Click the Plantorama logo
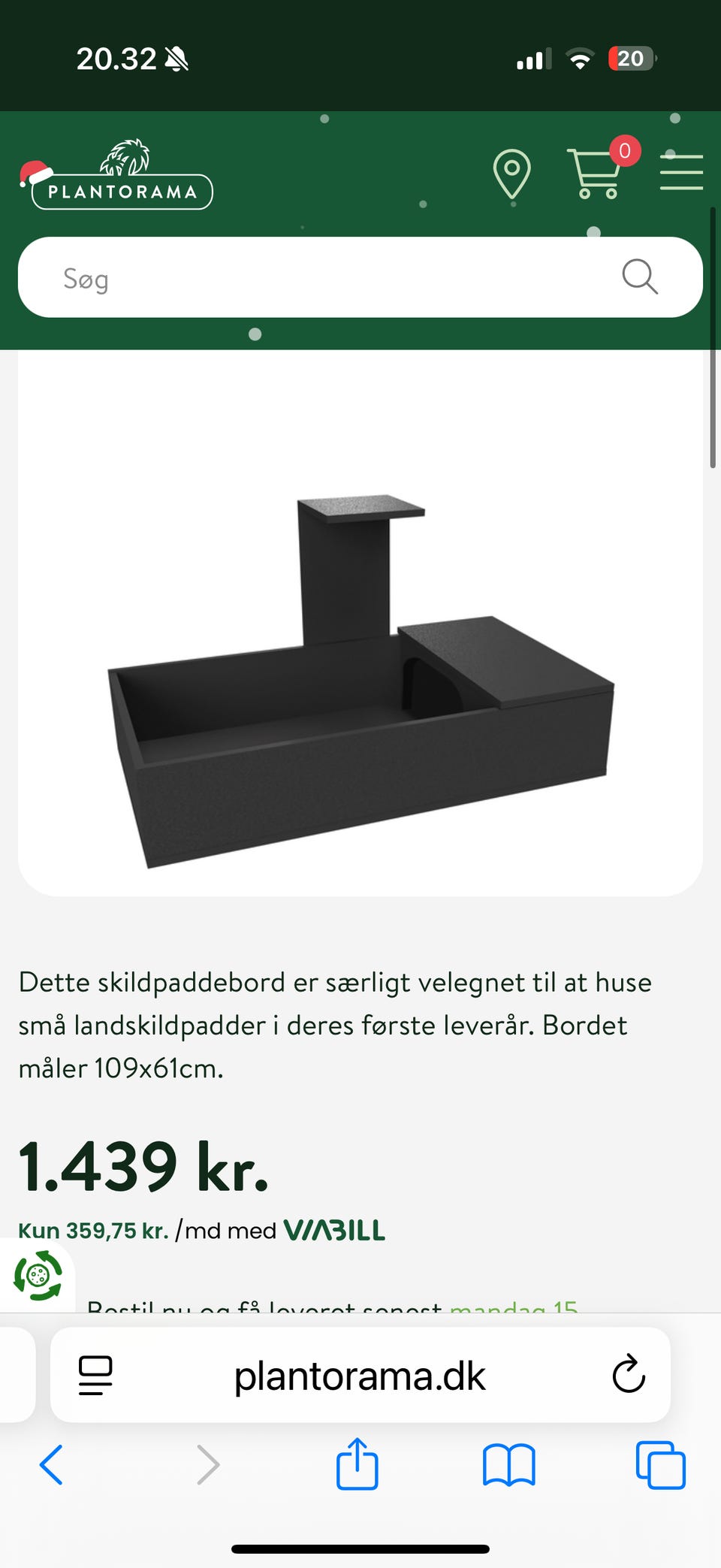The width and height of the screenshot is (721, 1568). tap(120, 171)
